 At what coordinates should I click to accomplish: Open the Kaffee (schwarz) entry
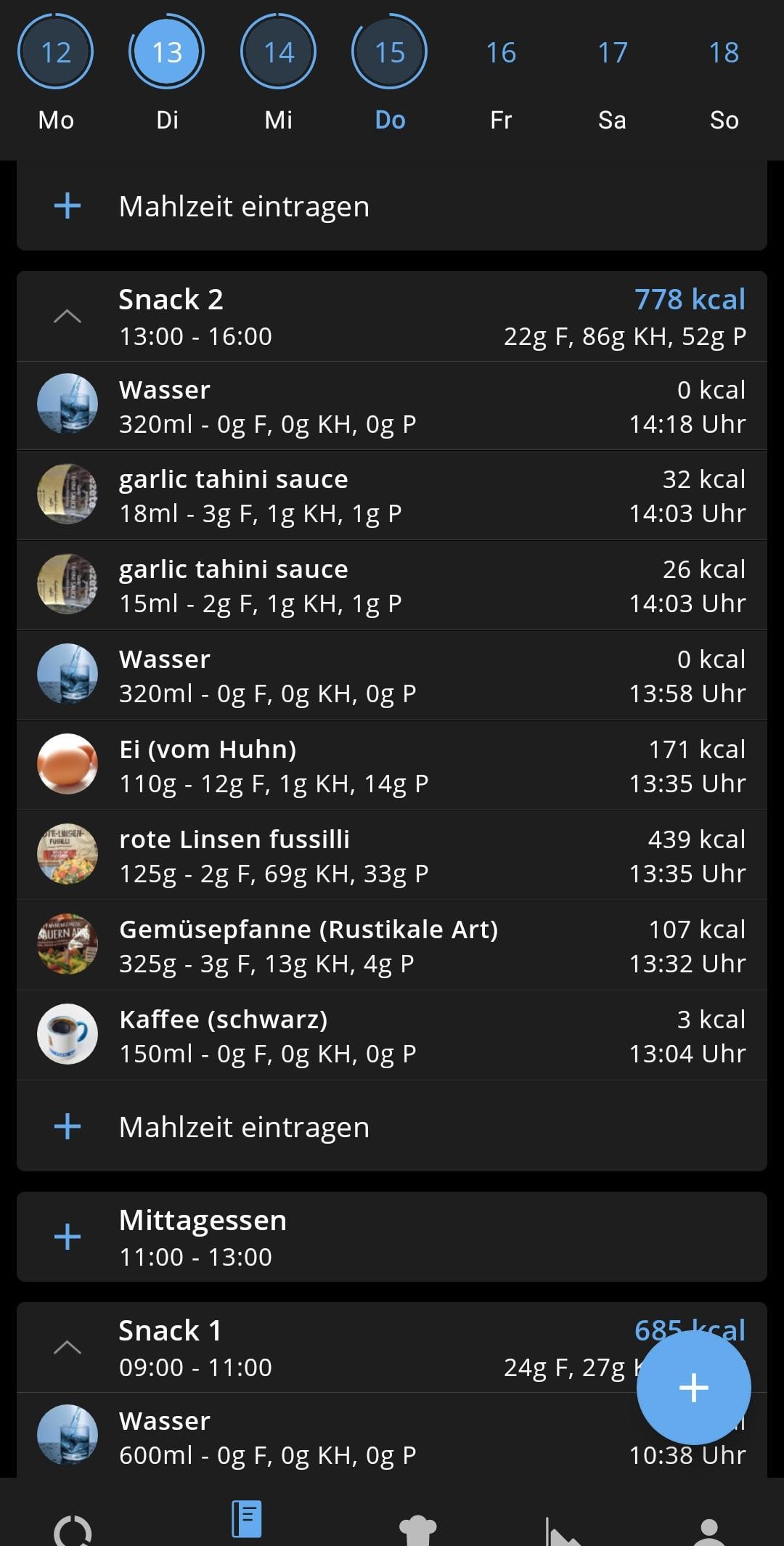coord(392,1036)
